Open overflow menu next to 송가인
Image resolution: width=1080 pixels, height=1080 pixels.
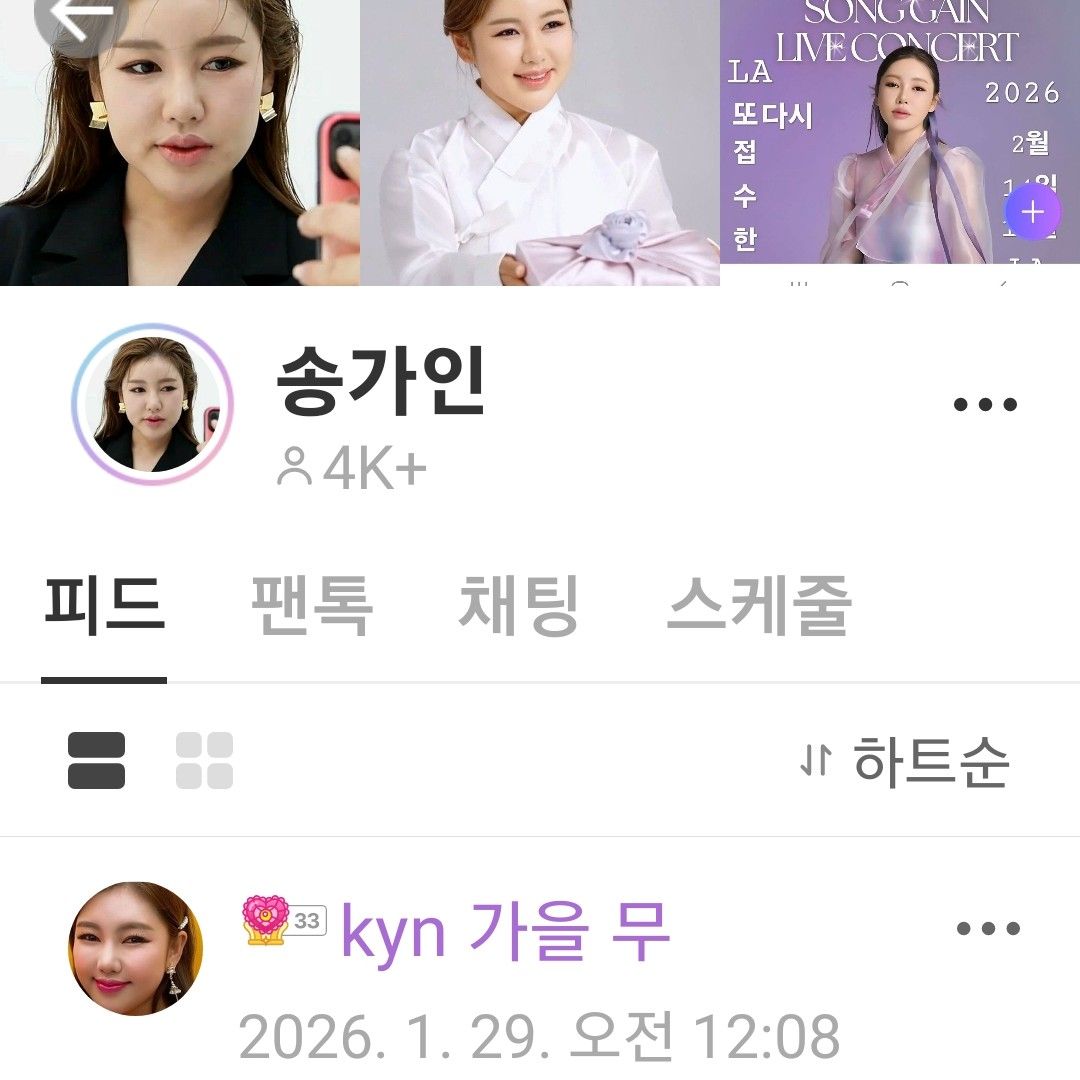click(985, 405)
